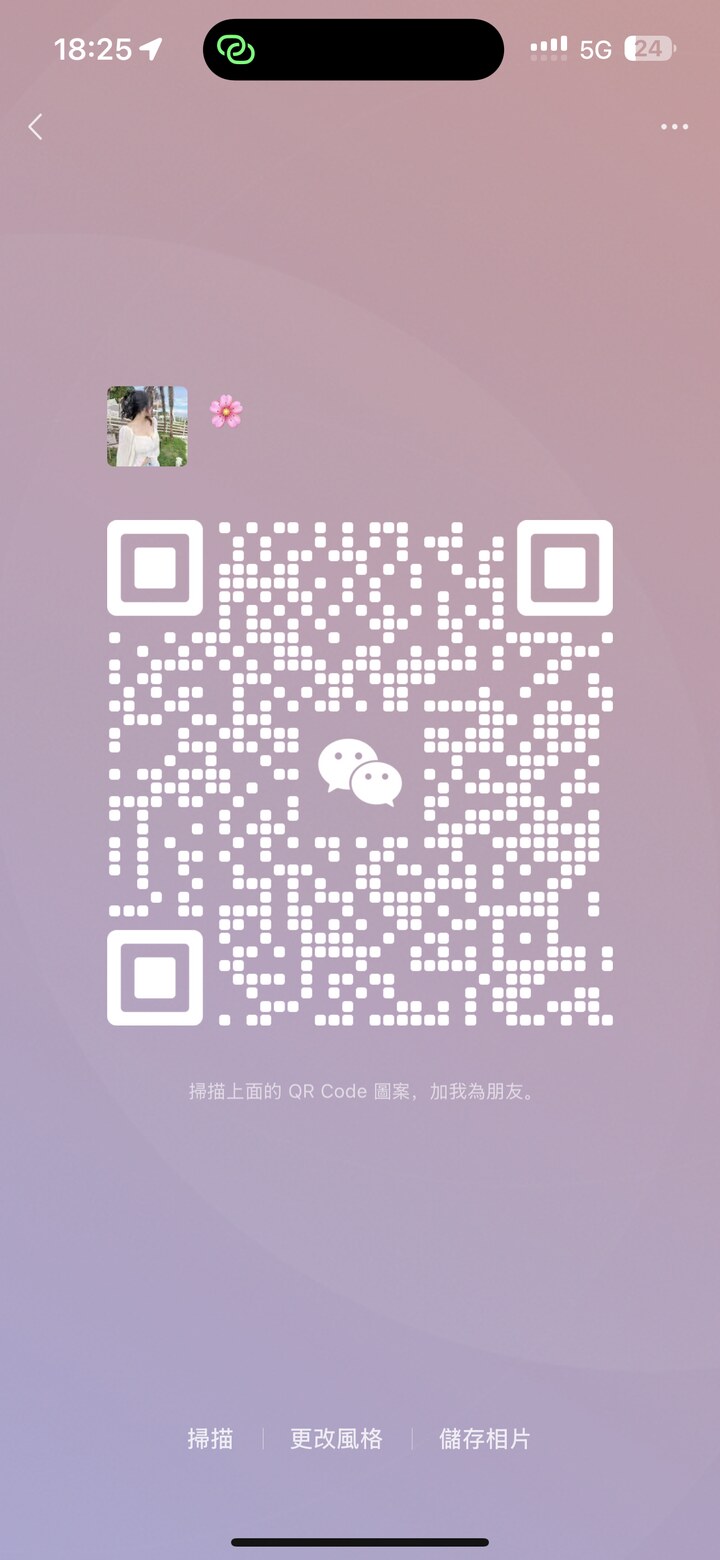Save the QR code via 儲存相片
The image size is (720, 1560).
[485, 1439]
